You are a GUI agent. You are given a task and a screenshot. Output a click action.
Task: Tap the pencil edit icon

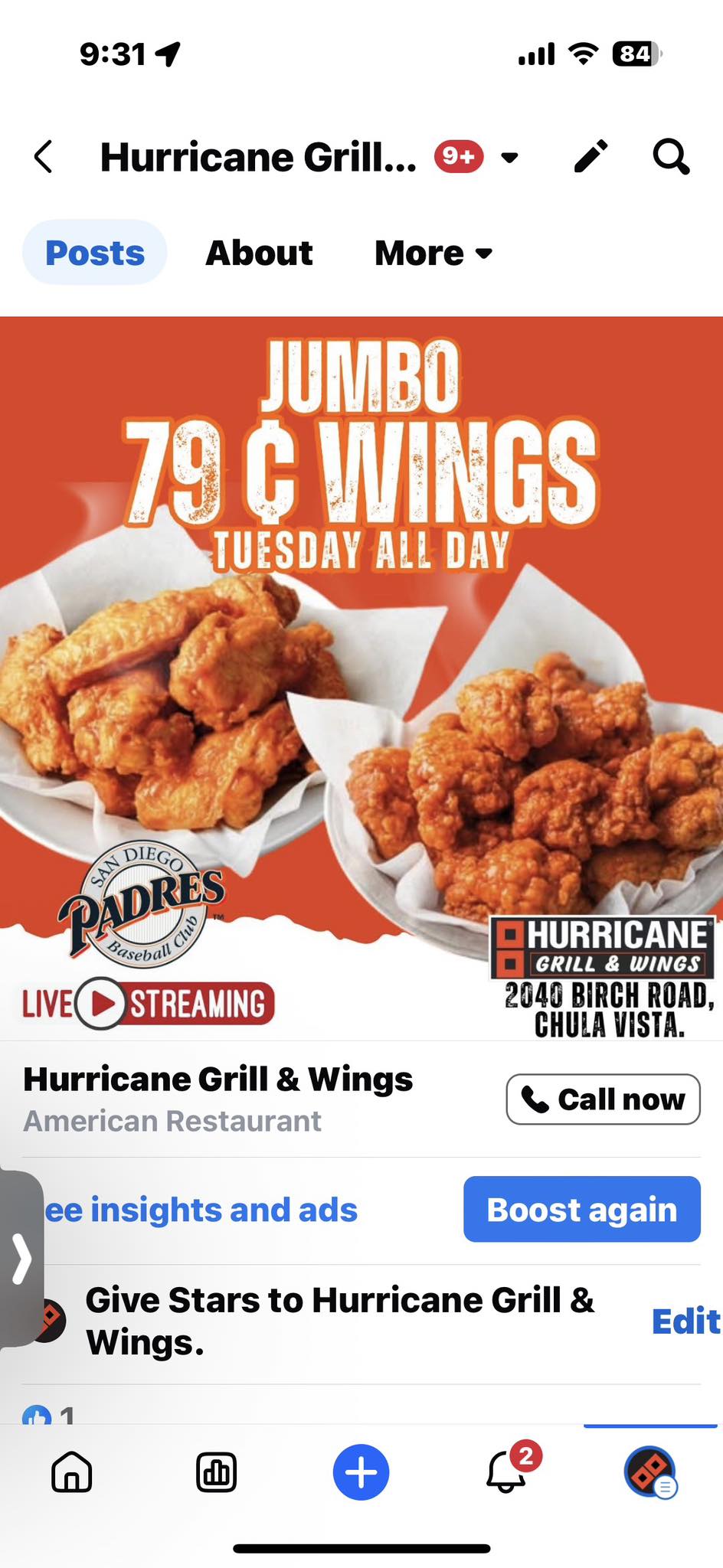coord(591,157)
